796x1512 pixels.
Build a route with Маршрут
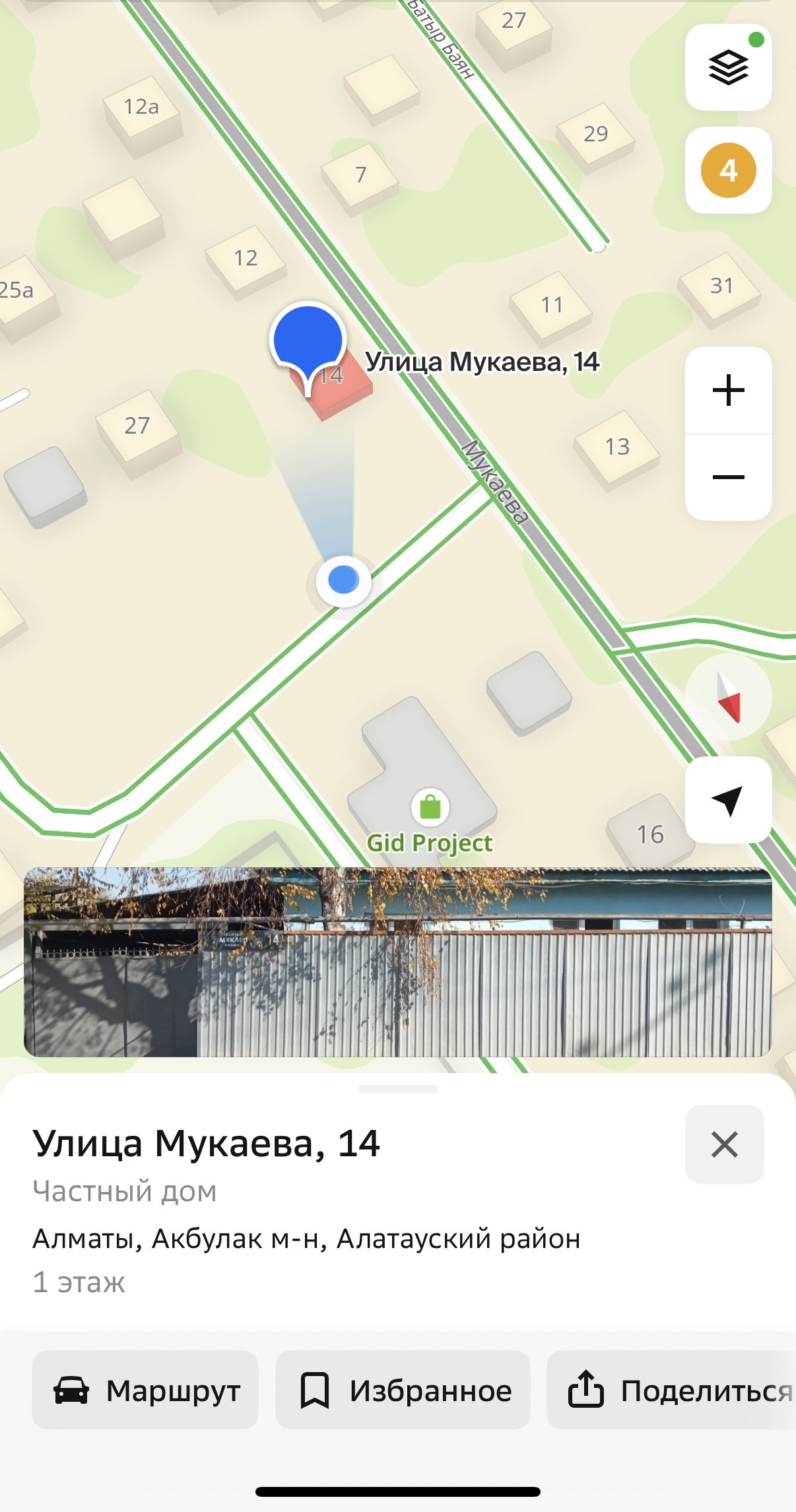(x=145, y=1390)
